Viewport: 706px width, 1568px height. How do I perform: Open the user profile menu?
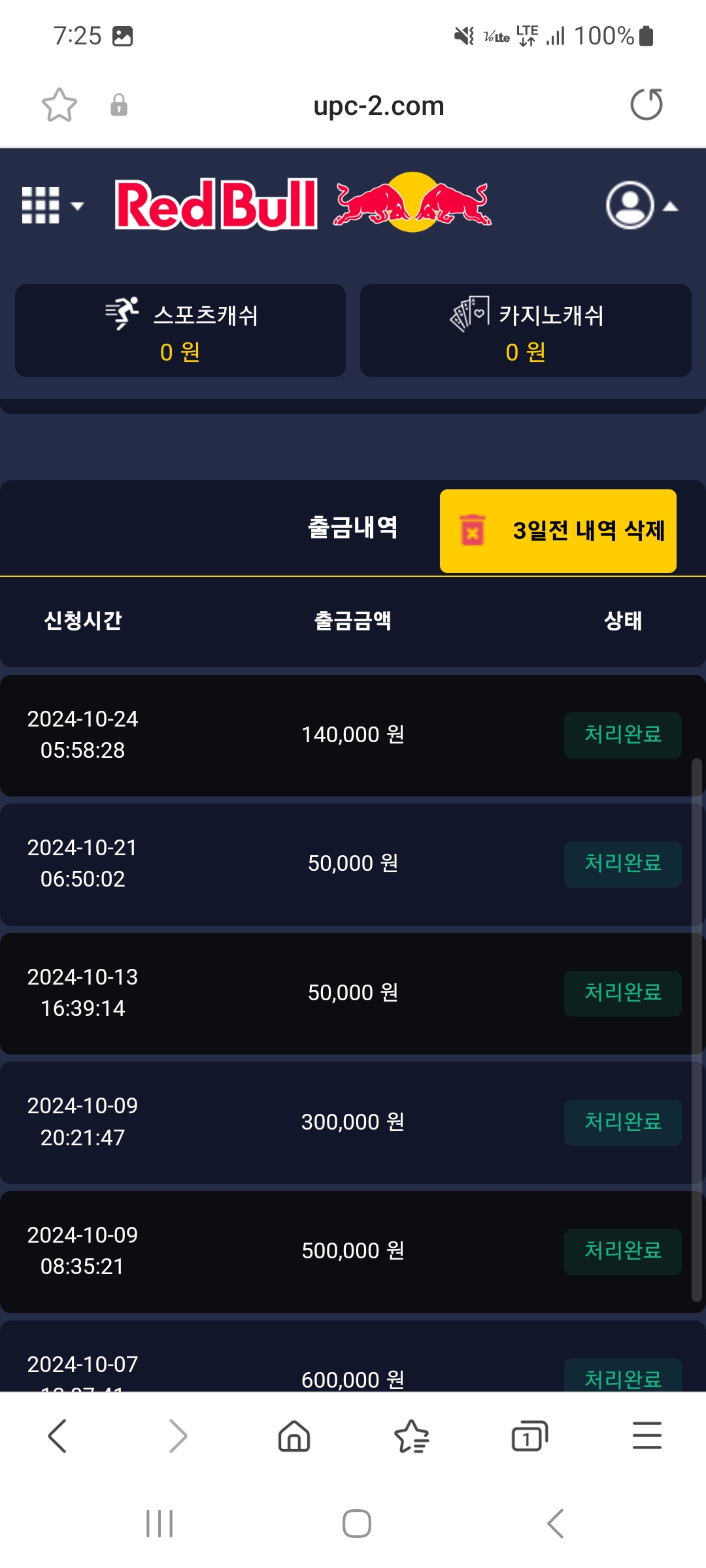click(641, 206)
